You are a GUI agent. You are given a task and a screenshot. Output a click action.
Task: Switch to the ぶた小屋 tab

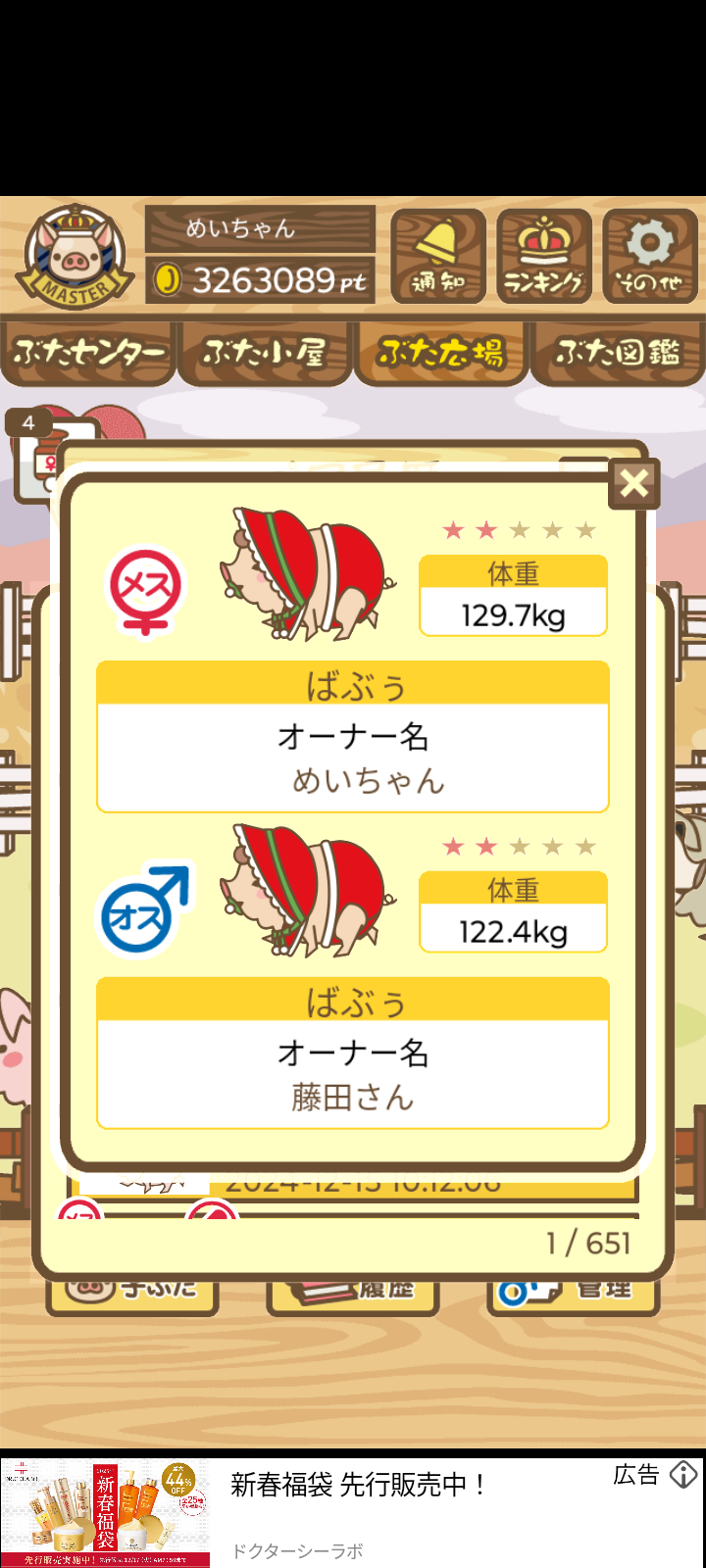(264, 353)
